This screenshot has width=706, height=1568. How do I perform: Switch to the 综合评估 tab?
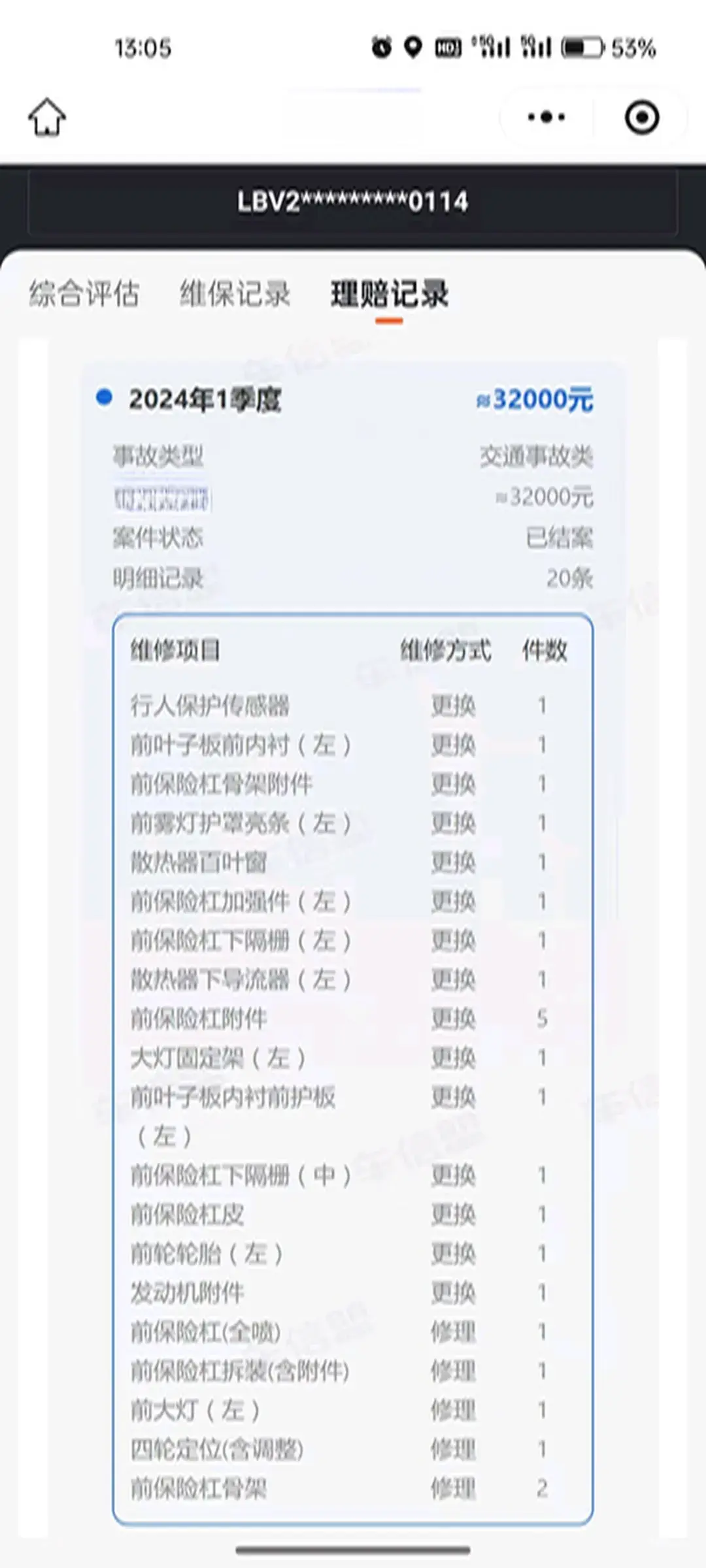tap(84, 293)
